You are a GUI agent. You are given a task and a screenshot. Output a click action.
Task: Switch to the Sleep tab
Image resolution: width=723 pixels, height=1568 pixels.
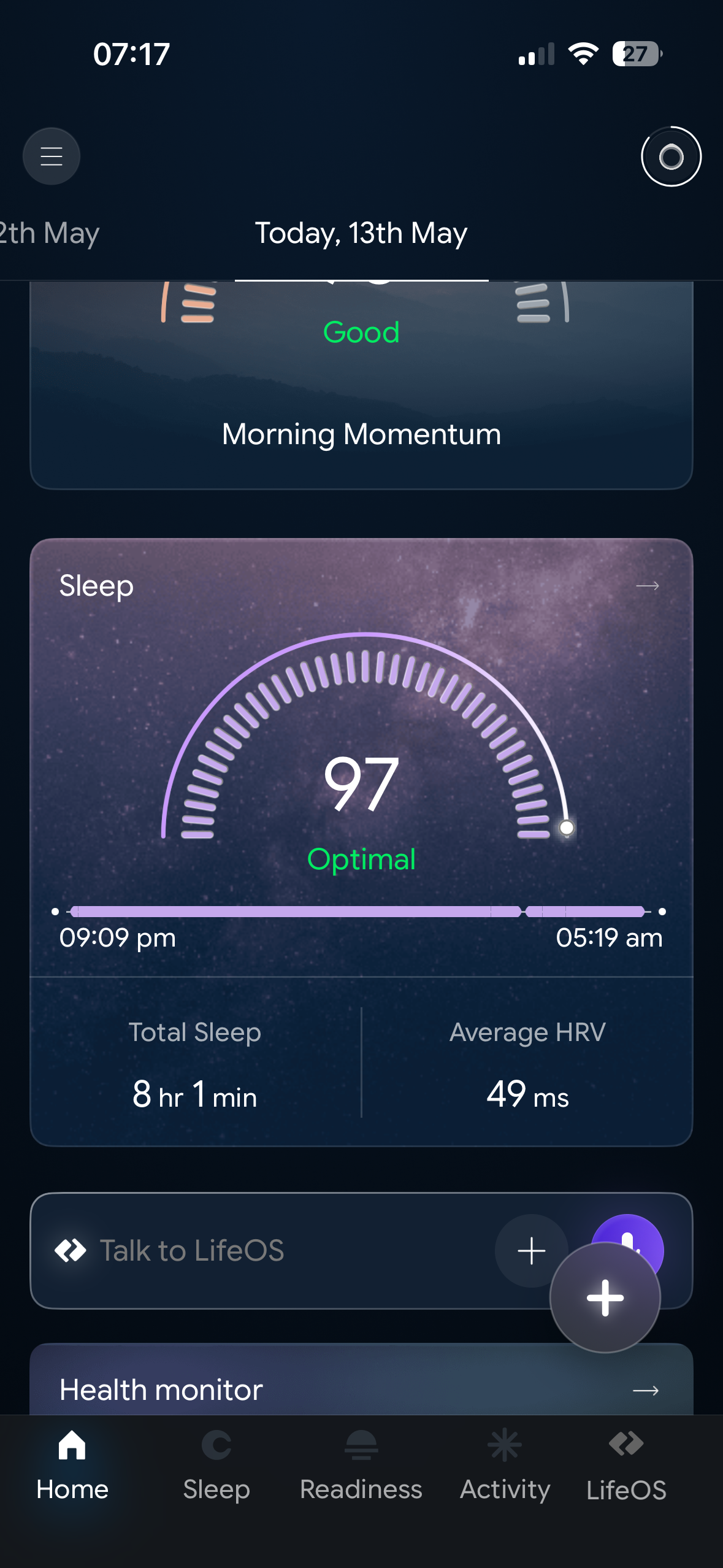[216, 1465]
